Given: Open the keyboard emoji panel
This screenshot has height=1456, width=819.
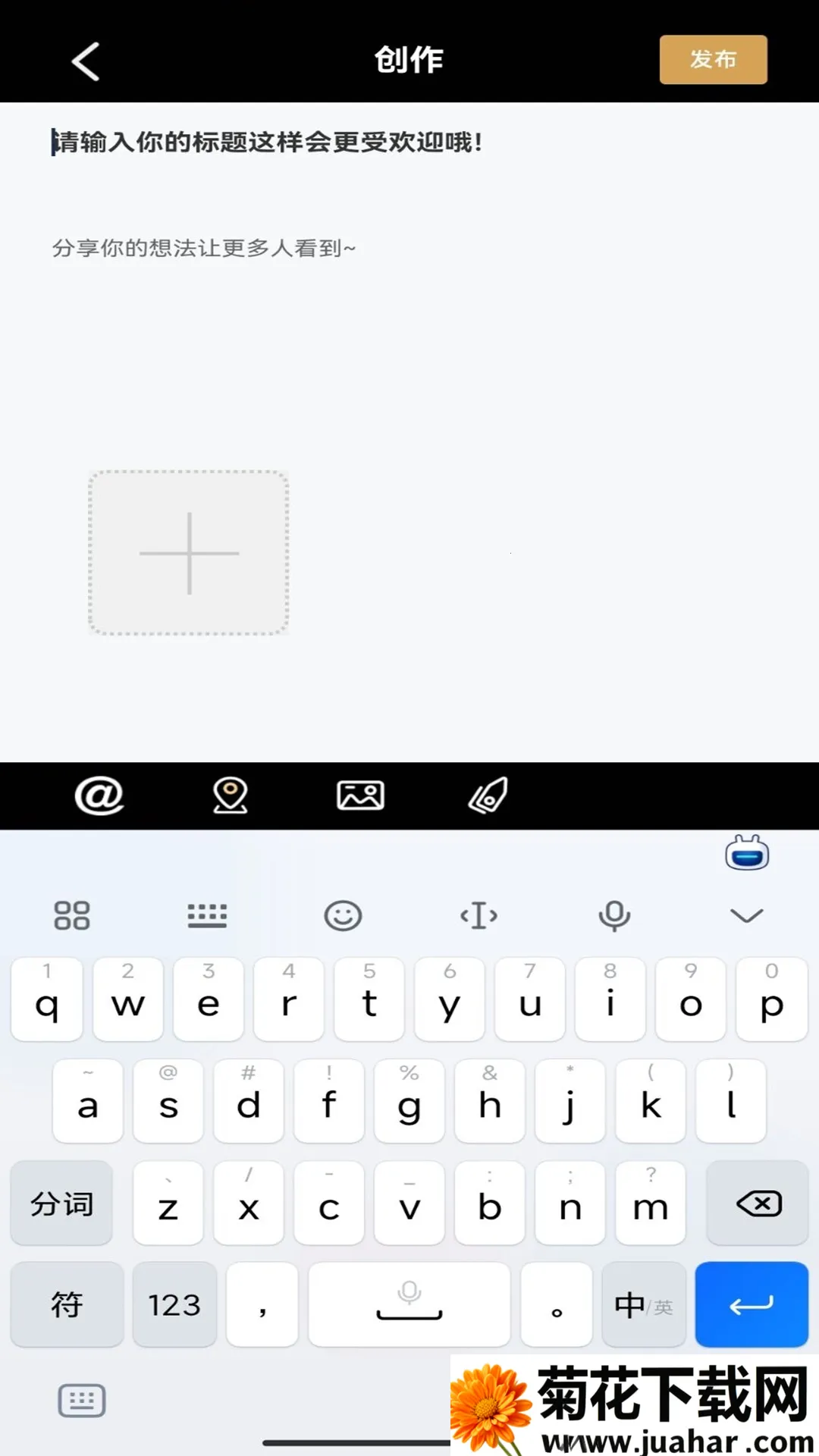Looking at the screenshot, I should pyautogui.click(x=343, y=915).
